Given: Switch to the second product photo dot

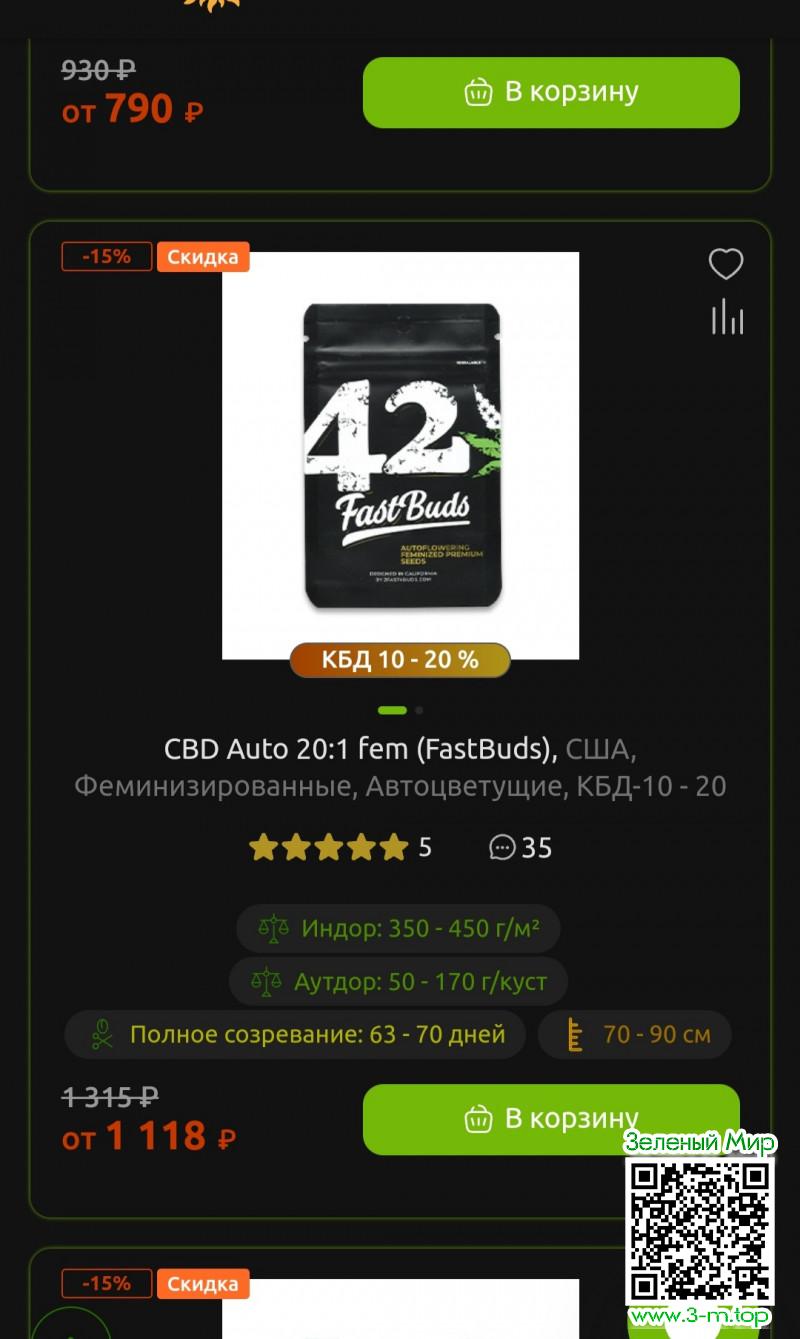Looking at the screenshot, I should [419, 710].
